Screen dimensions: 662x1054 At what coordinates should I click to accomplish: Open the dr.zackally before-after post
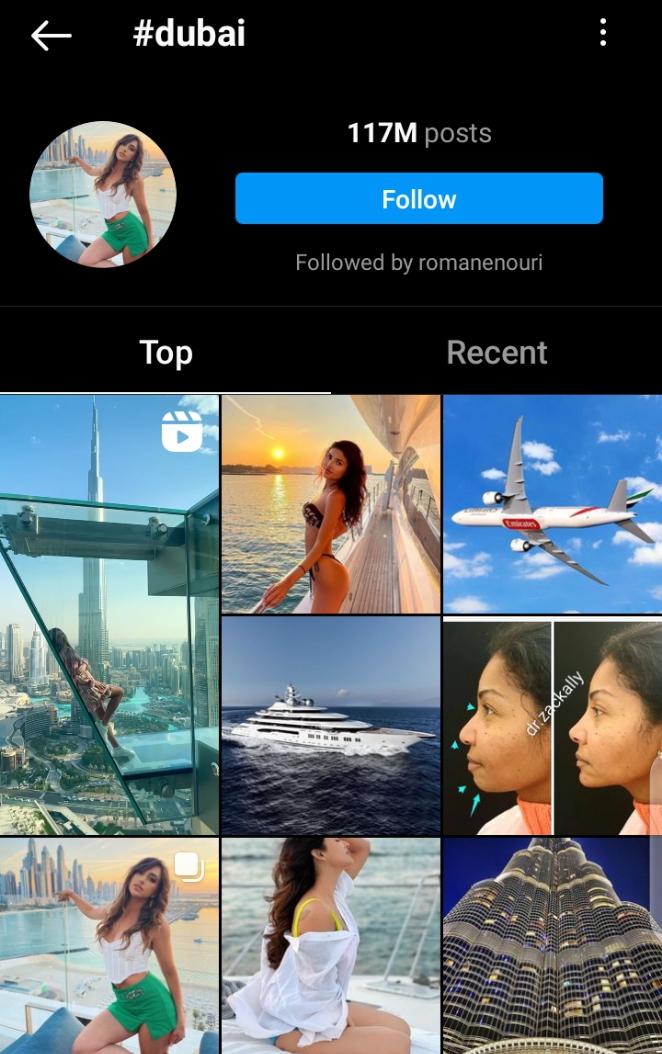[x=552, y=725]
